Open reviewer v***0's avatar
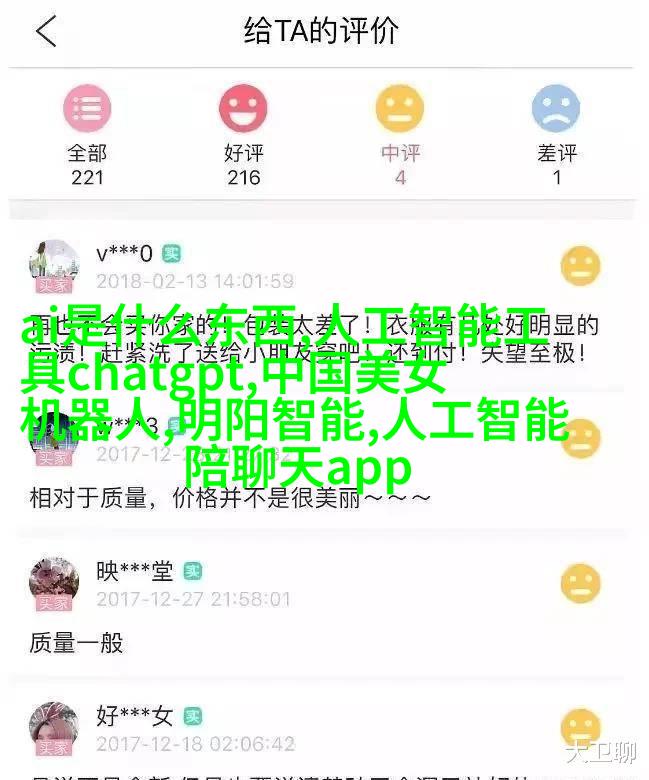 click(x=54, y=264)
